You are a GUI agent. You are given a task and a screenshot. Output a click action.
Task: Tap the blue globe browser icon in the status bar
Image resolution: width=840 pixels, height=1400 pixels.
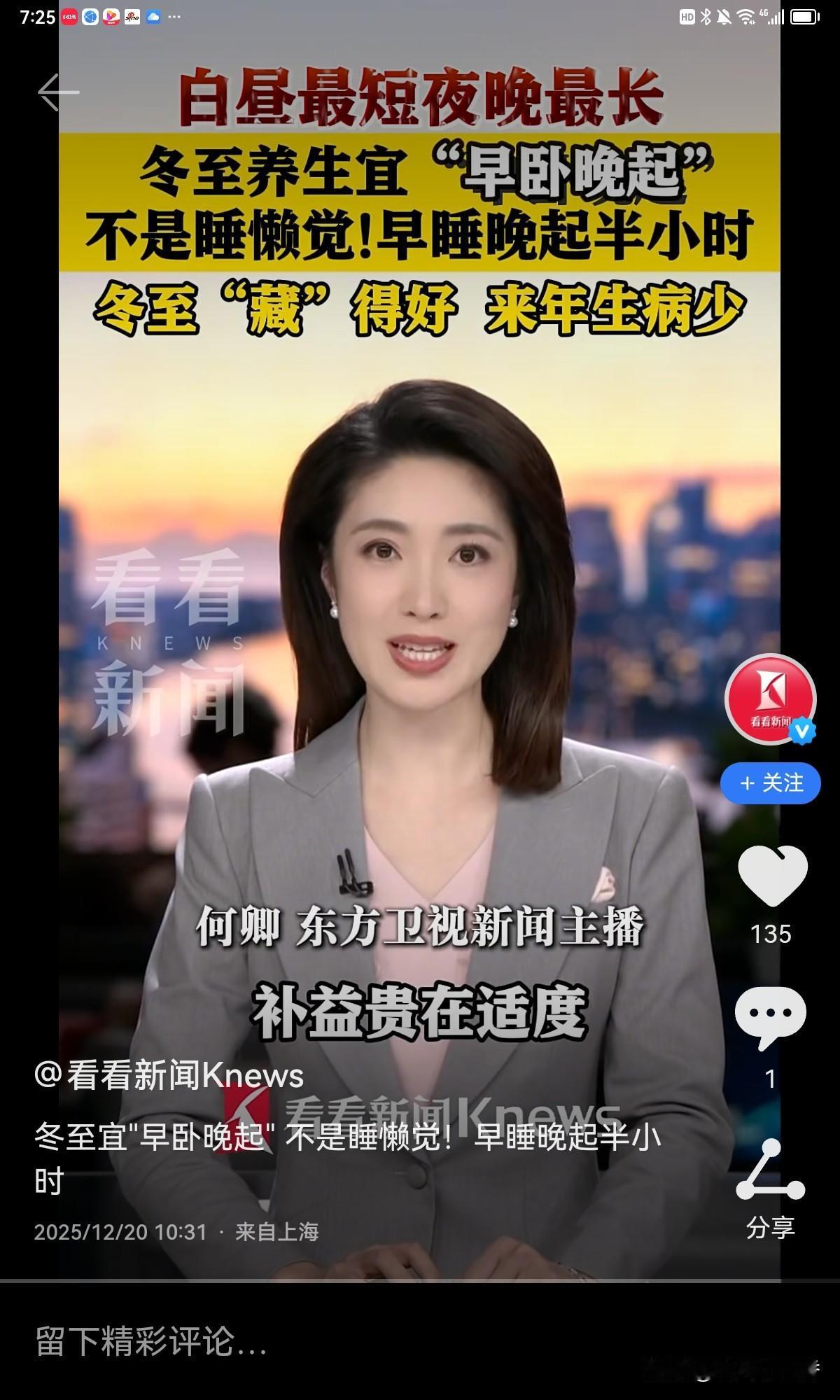pos(91,16)
